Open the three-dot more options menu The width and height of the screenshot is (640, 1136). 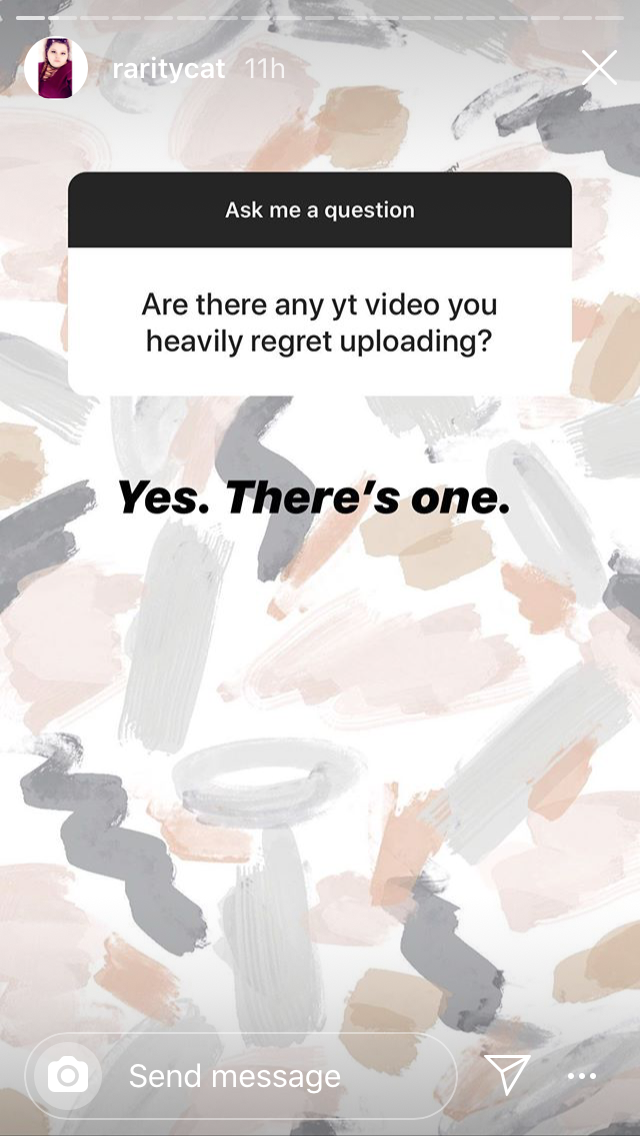581,1077
